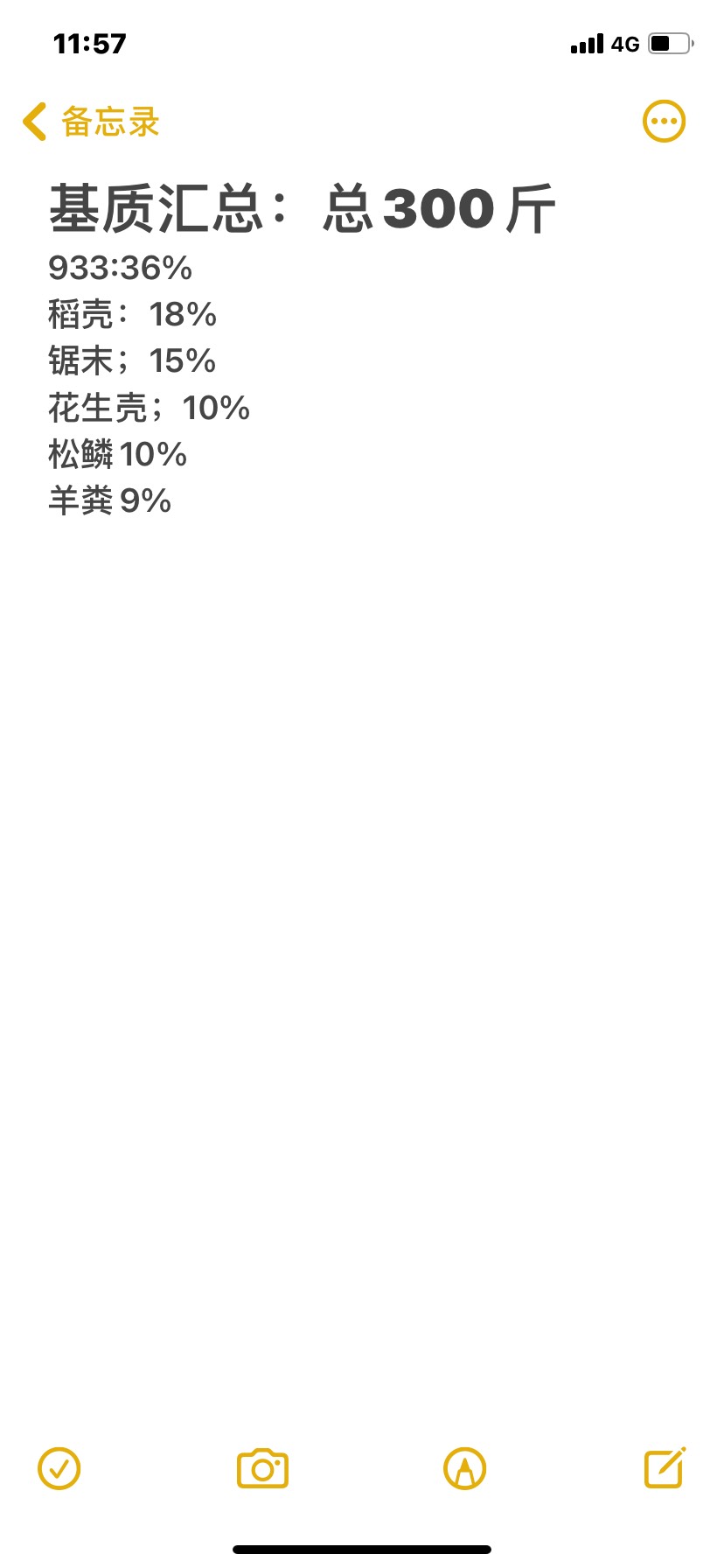Compose a new note
This screenshot has width=724, height=1568.
(665, 1467)
